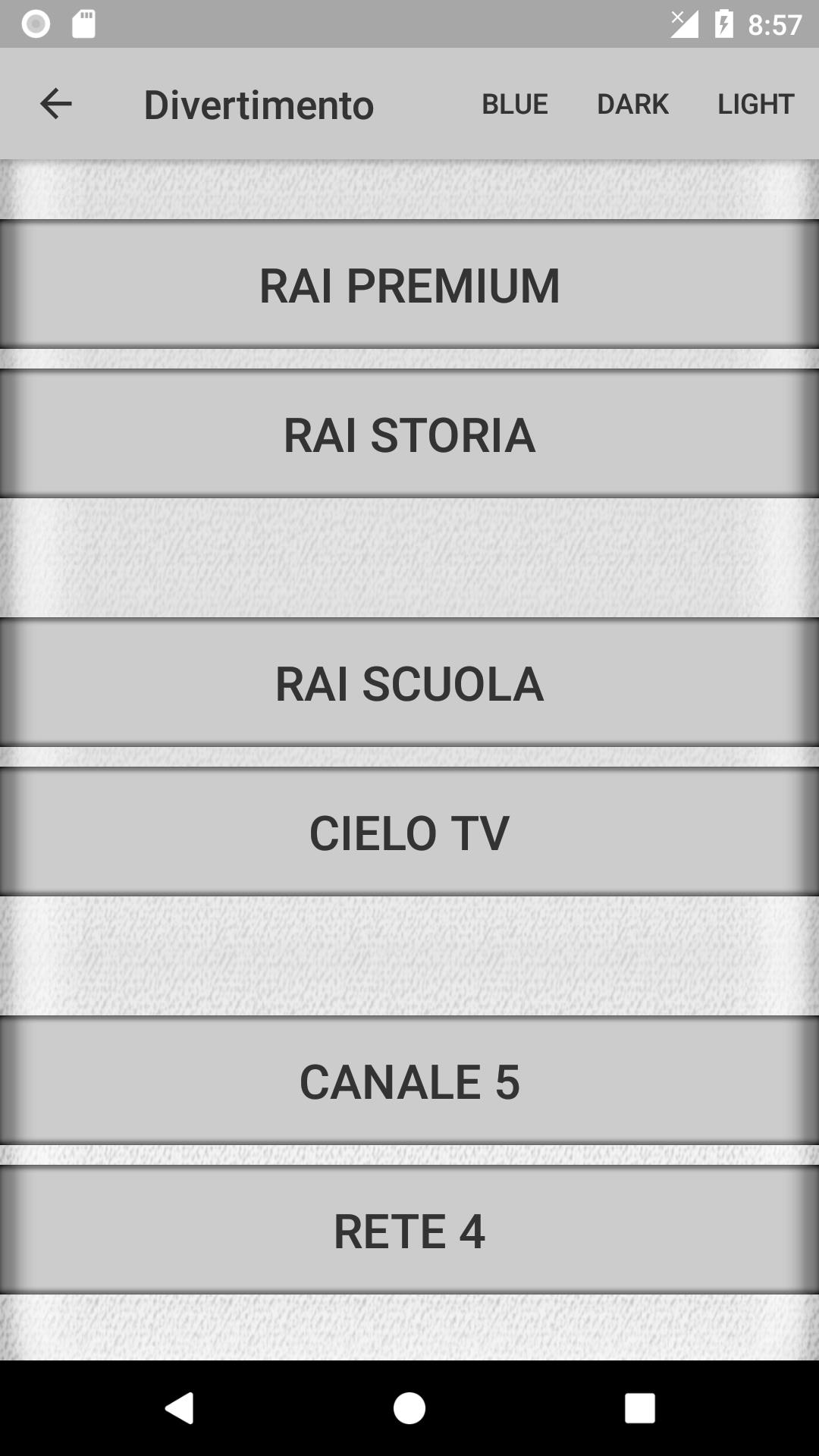The image size is (819, 1456).
Task: Tap the system home button
Action: point(409,1408)
